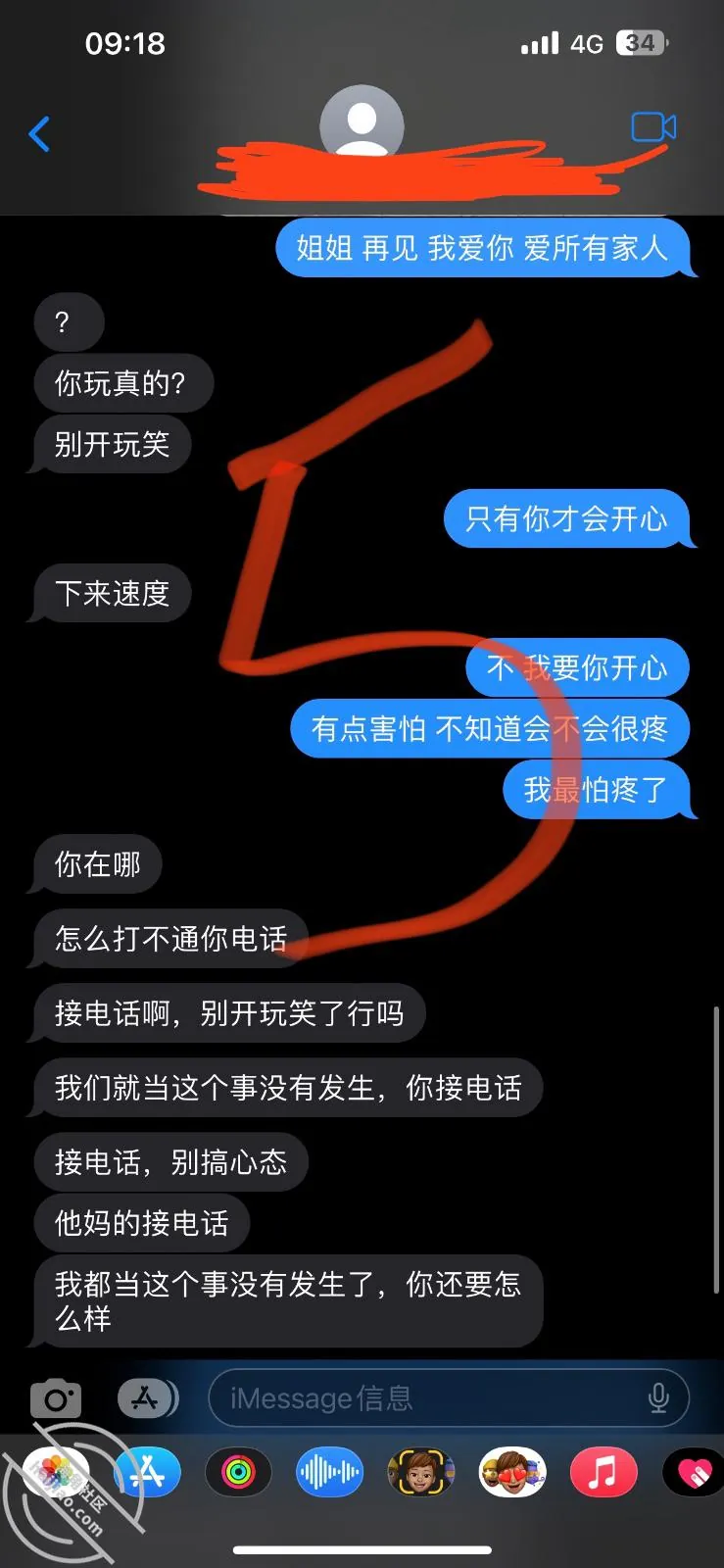This screenshot has height=1568, width=724.
Task: Open the camera to attach a photo
Action: 56,1398
